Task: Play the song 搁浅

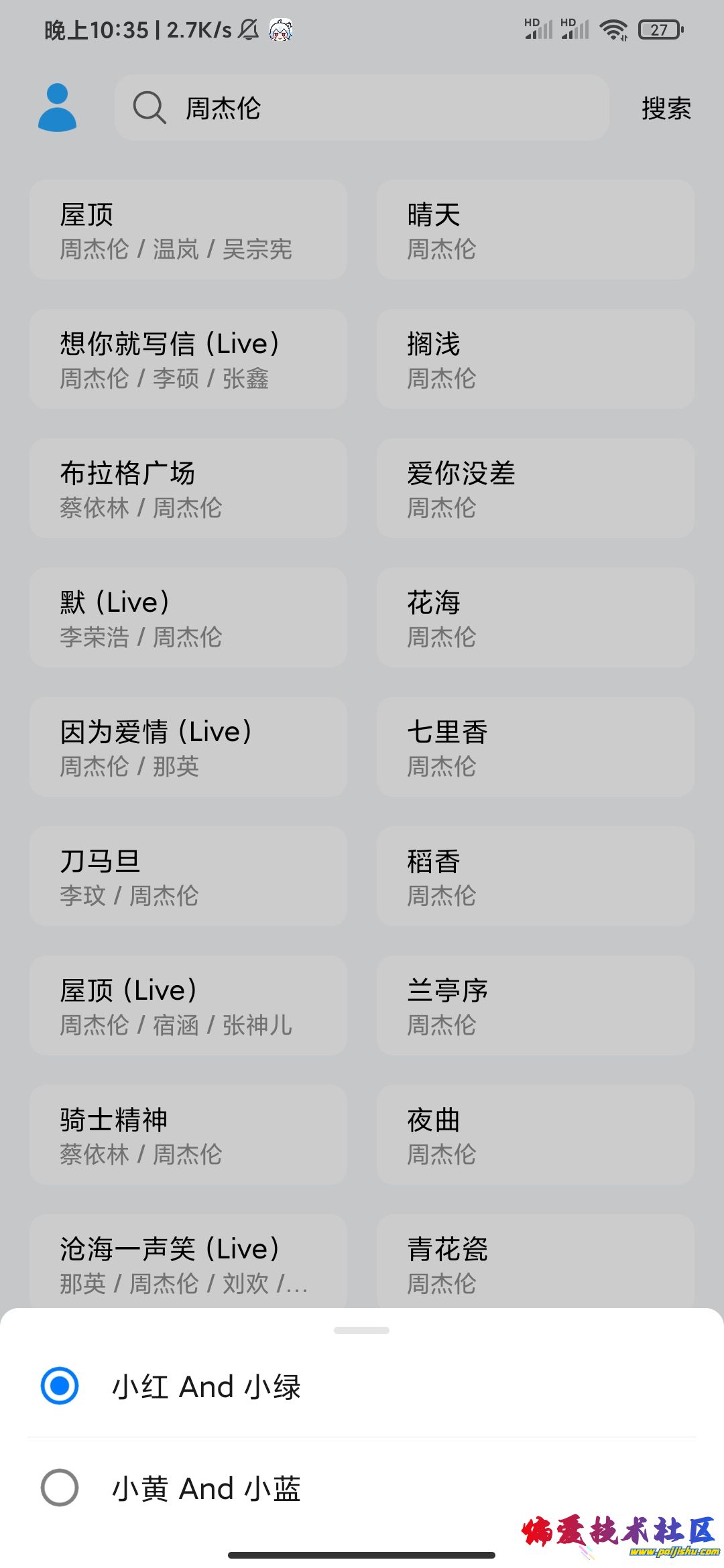Action: [535, 359]
